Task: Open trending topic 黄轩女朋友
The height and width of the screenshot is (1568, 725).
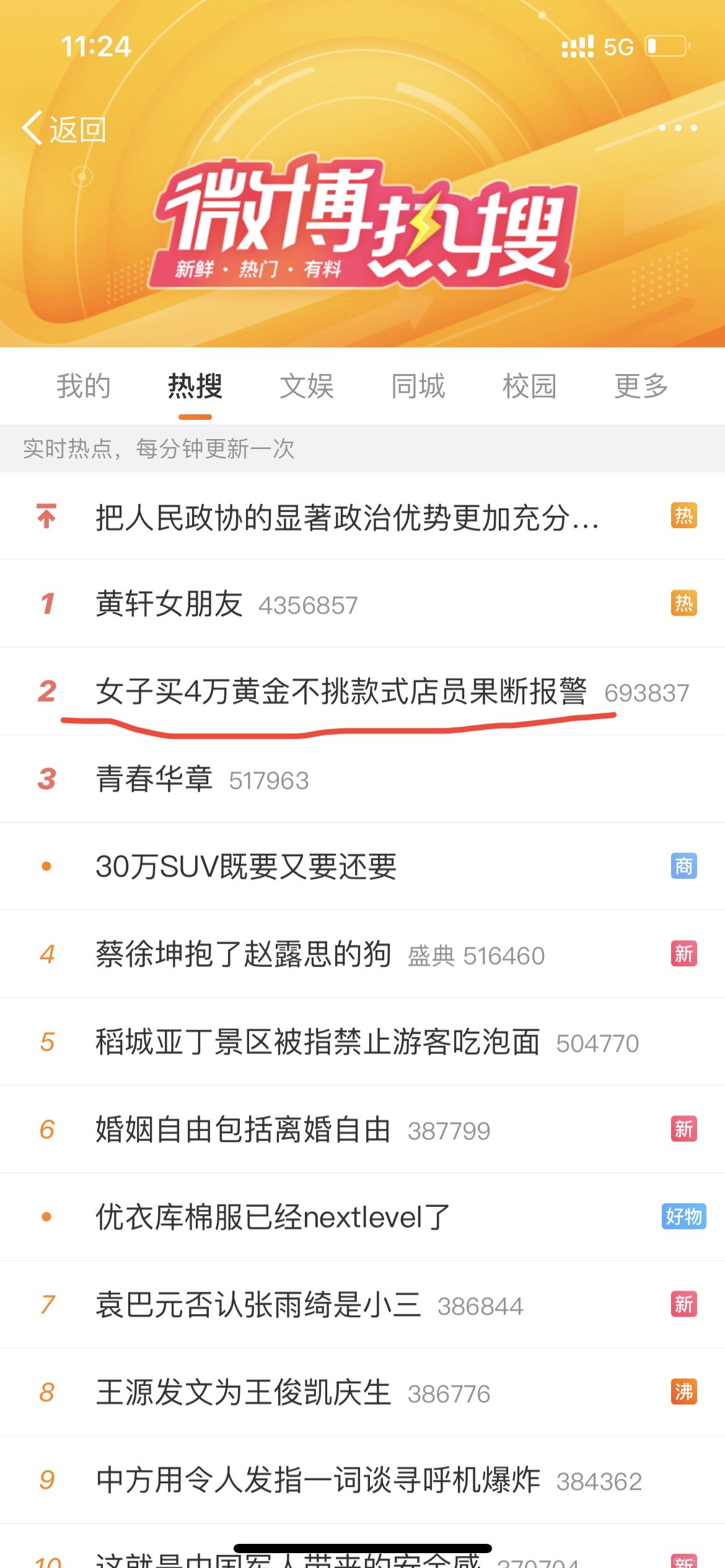Action: (362, 604)
